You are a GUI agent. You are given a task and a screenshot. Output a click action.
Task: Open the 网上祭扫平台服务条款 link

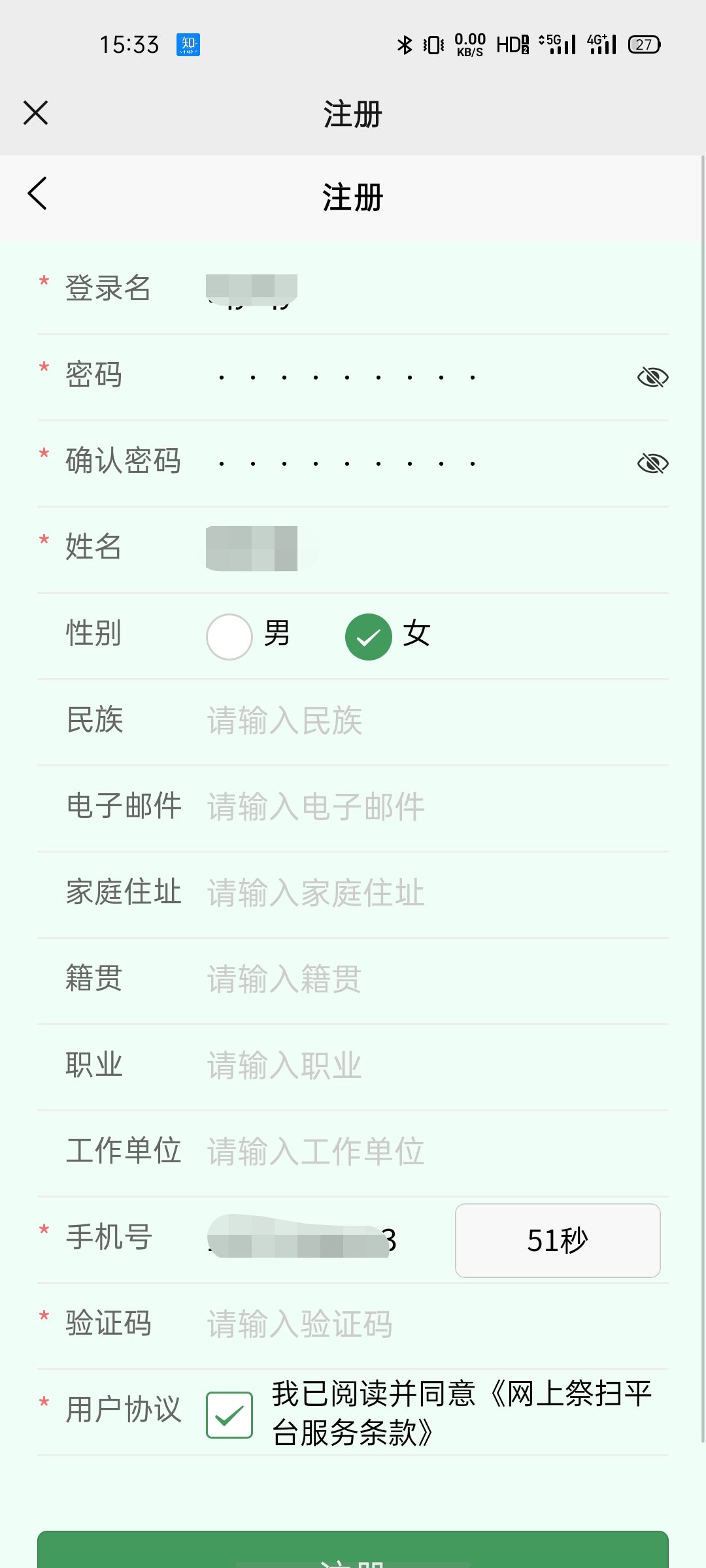462,1413
